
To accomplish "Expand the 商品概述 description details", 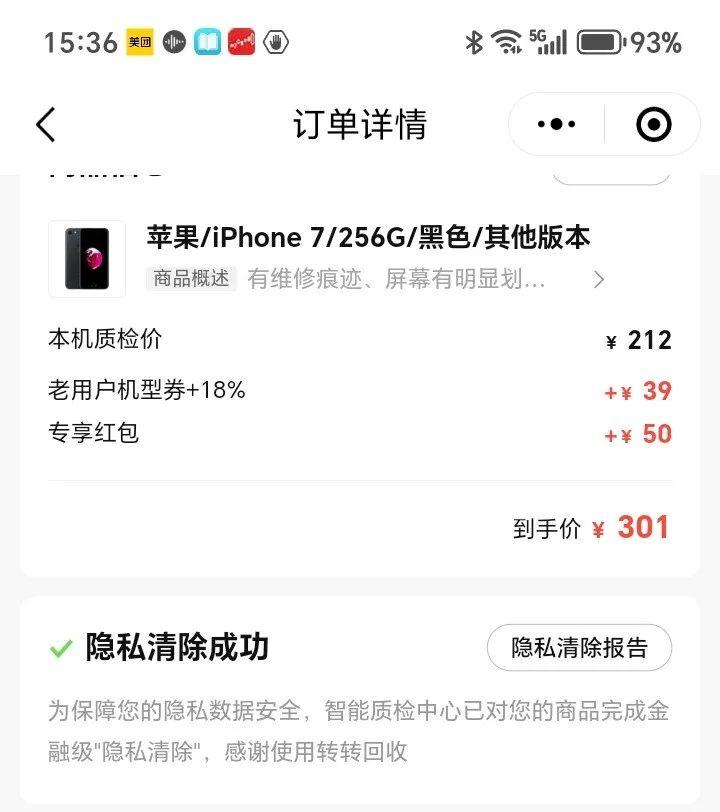I will (x=598, y=280).
